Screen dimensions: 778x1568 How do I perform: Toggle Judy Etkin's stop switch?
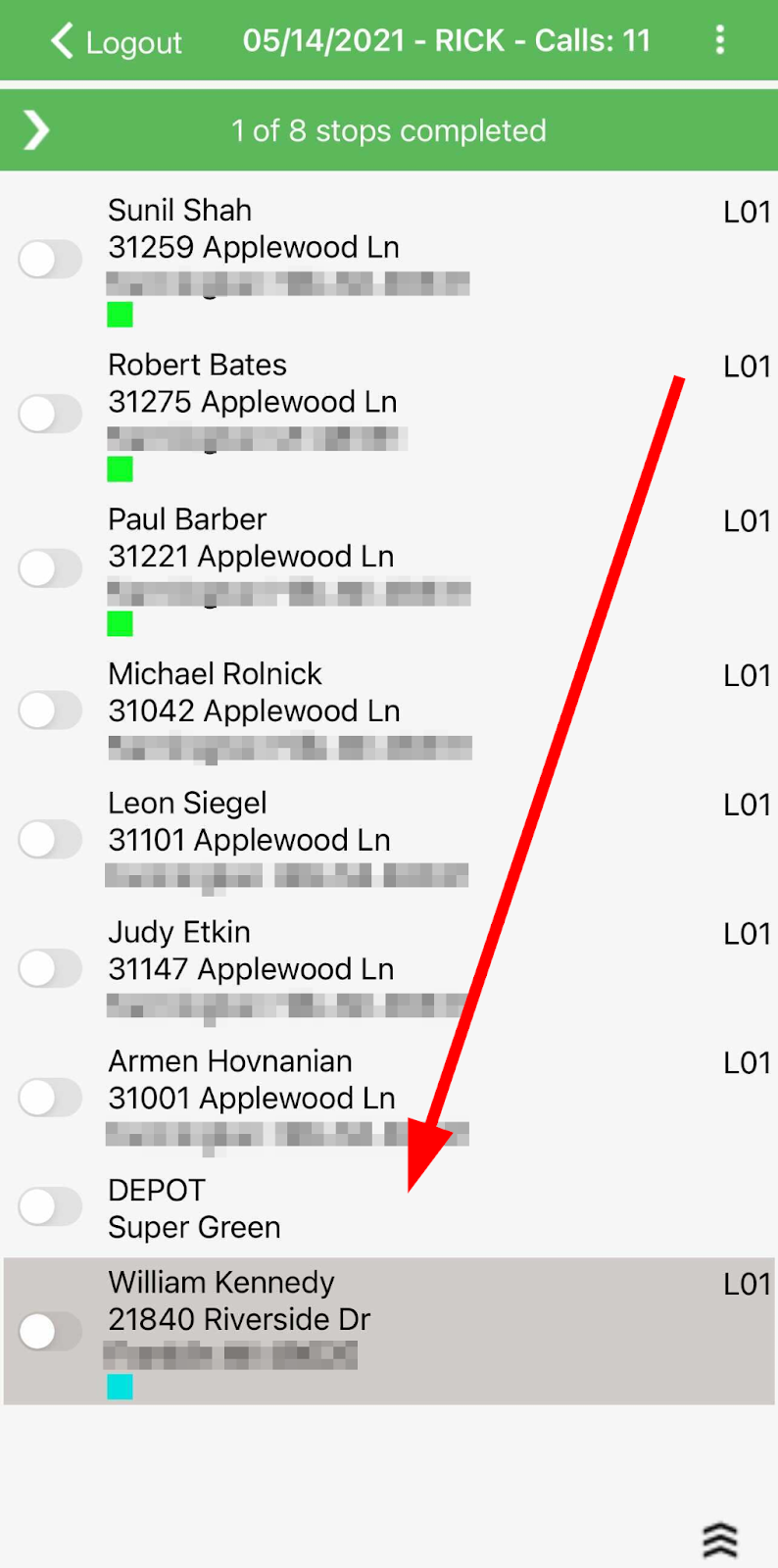(x=50, y=968)
